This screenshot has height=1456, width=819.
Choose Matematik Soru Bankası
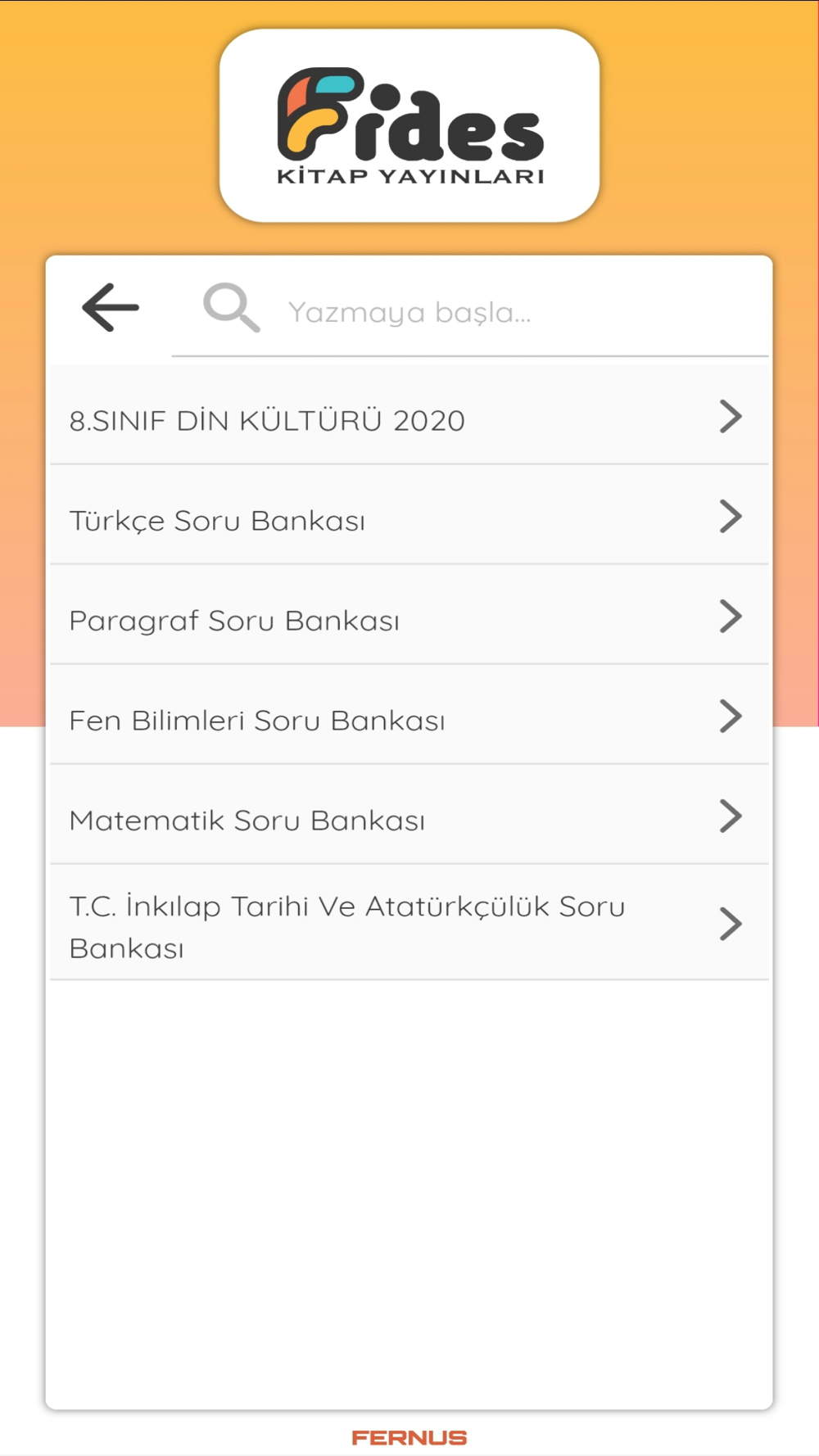click(409, 816)
